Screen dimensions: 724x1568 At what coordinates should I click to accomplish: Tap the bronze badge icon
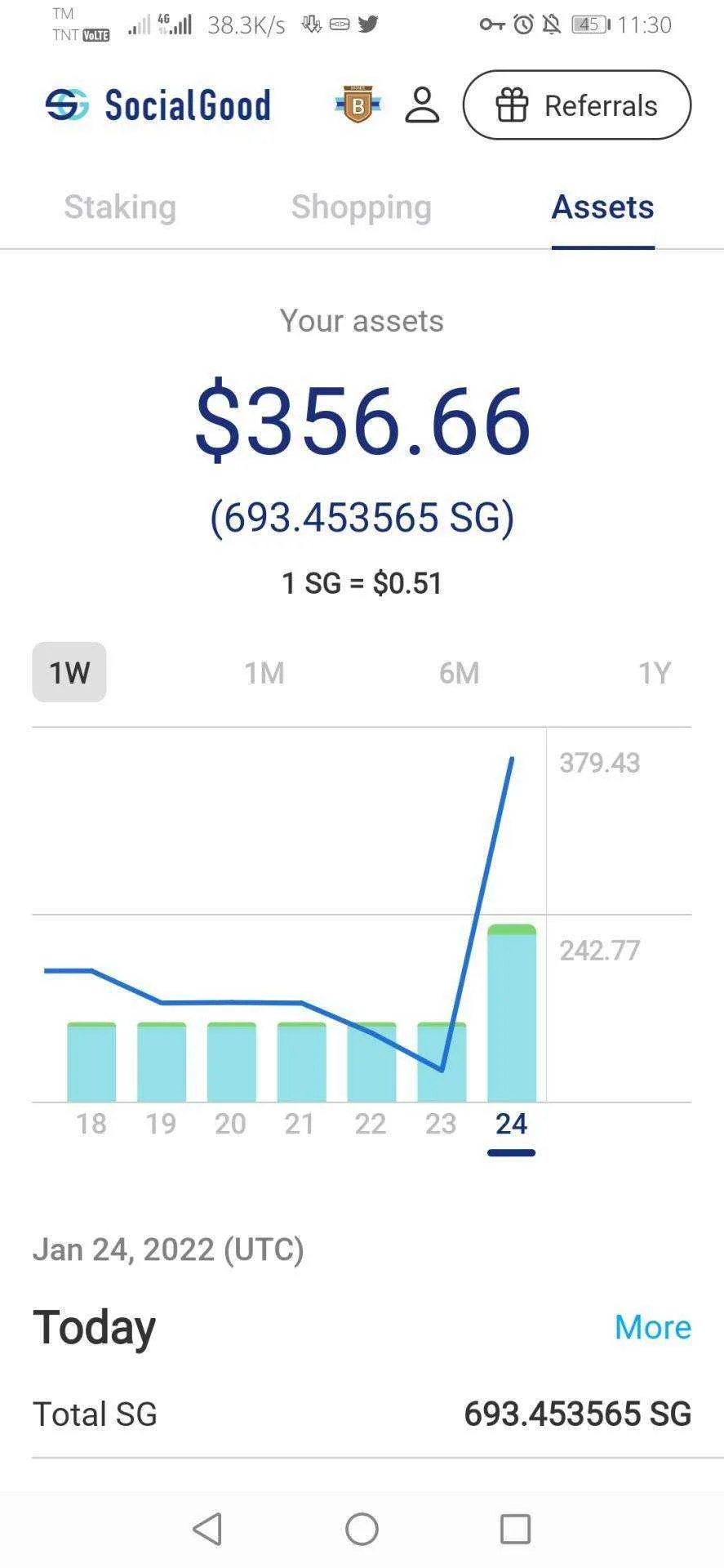(x=358, y=105)
